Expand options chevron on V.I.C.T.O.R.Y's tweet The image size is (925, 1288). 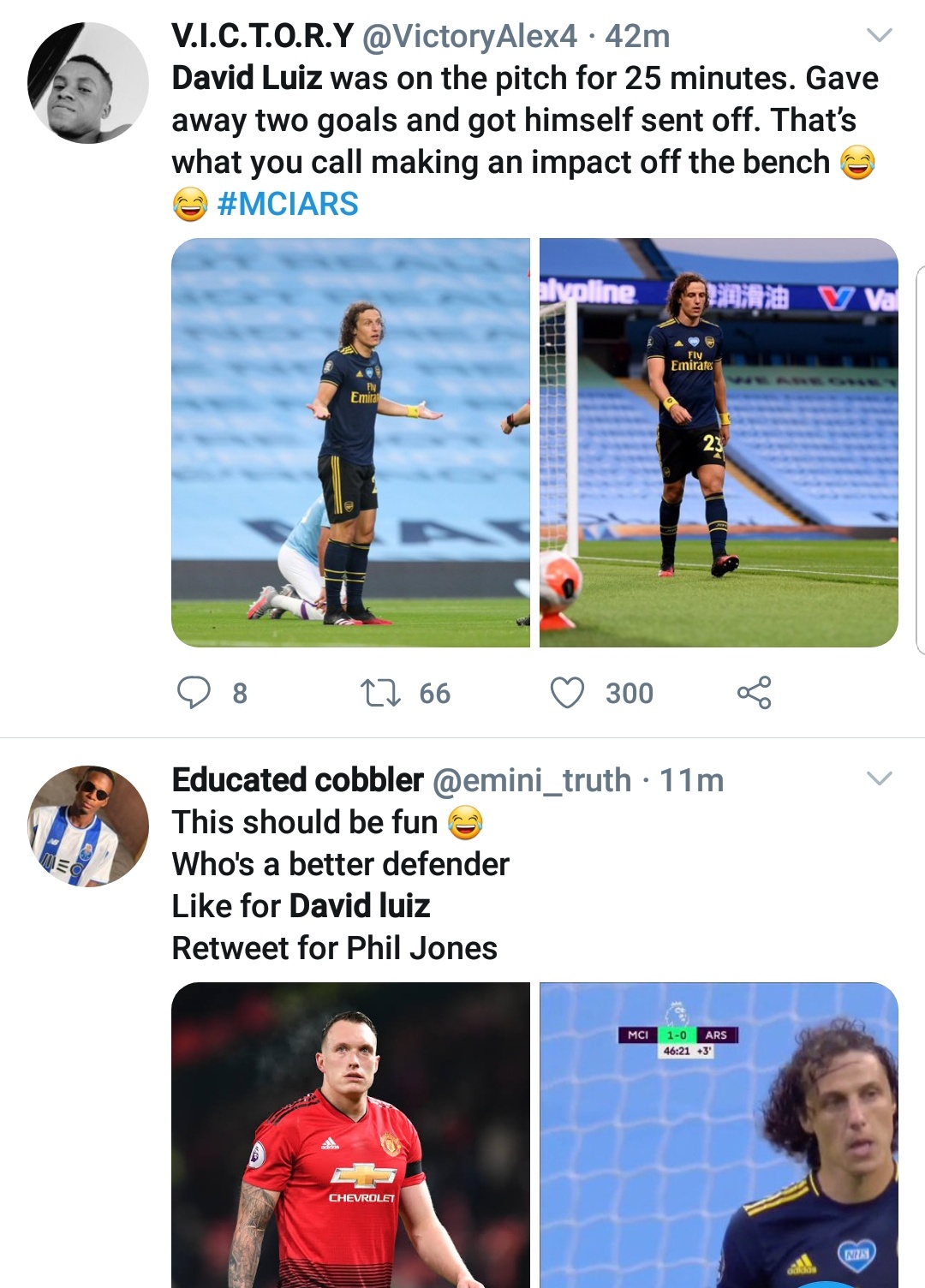coord(880,35)
